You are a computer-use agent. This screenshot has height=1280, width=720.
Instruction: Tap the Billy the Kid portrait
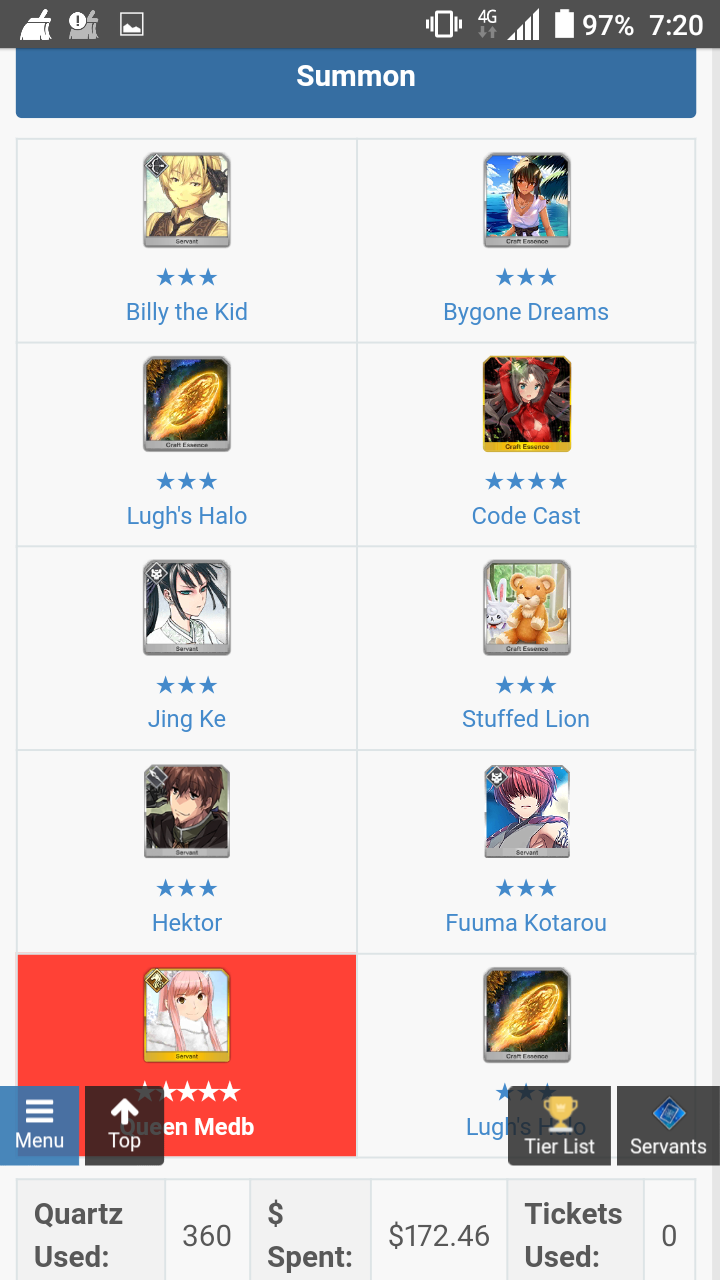(187, 200)
